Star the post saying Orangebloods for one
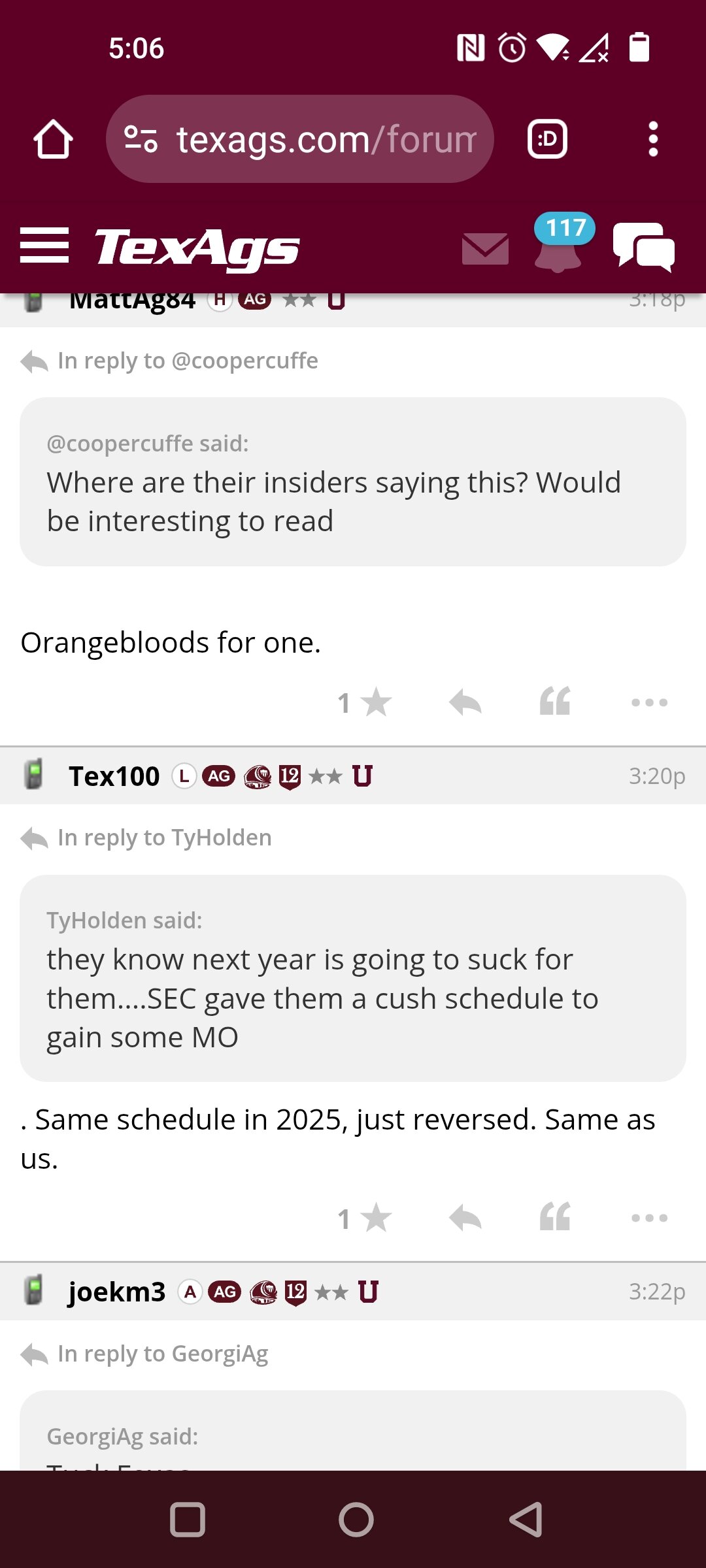The image size is (706, 1568). click(364, 703)
